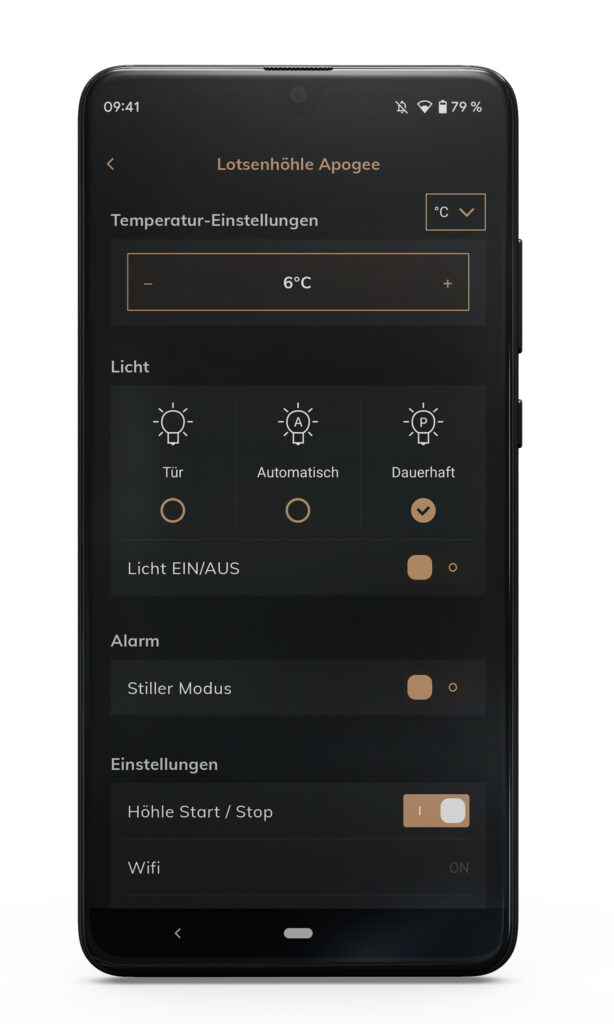Toggle Höhle Start / Stop switch
This screenshot has height=1024, width=614.
(x=436, y=811)
